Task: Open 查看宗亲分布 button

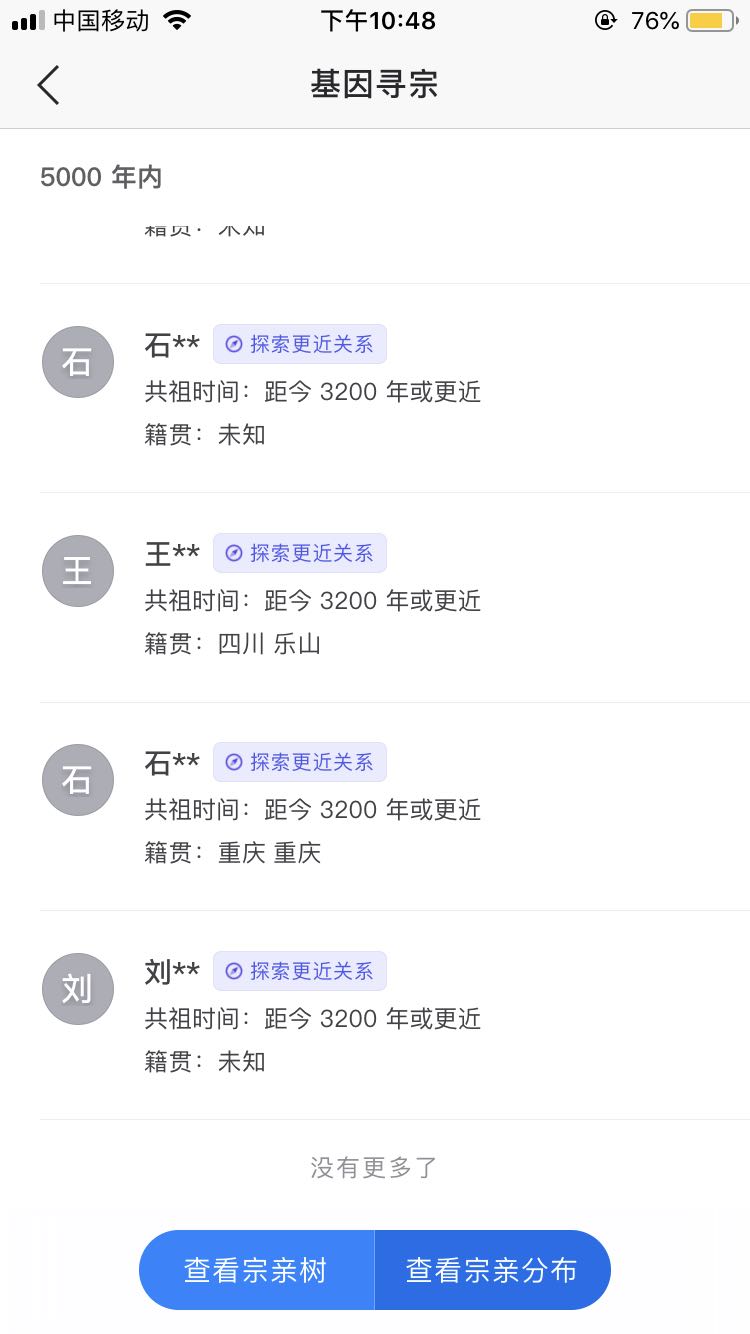Action: (x=492, y=1270)
